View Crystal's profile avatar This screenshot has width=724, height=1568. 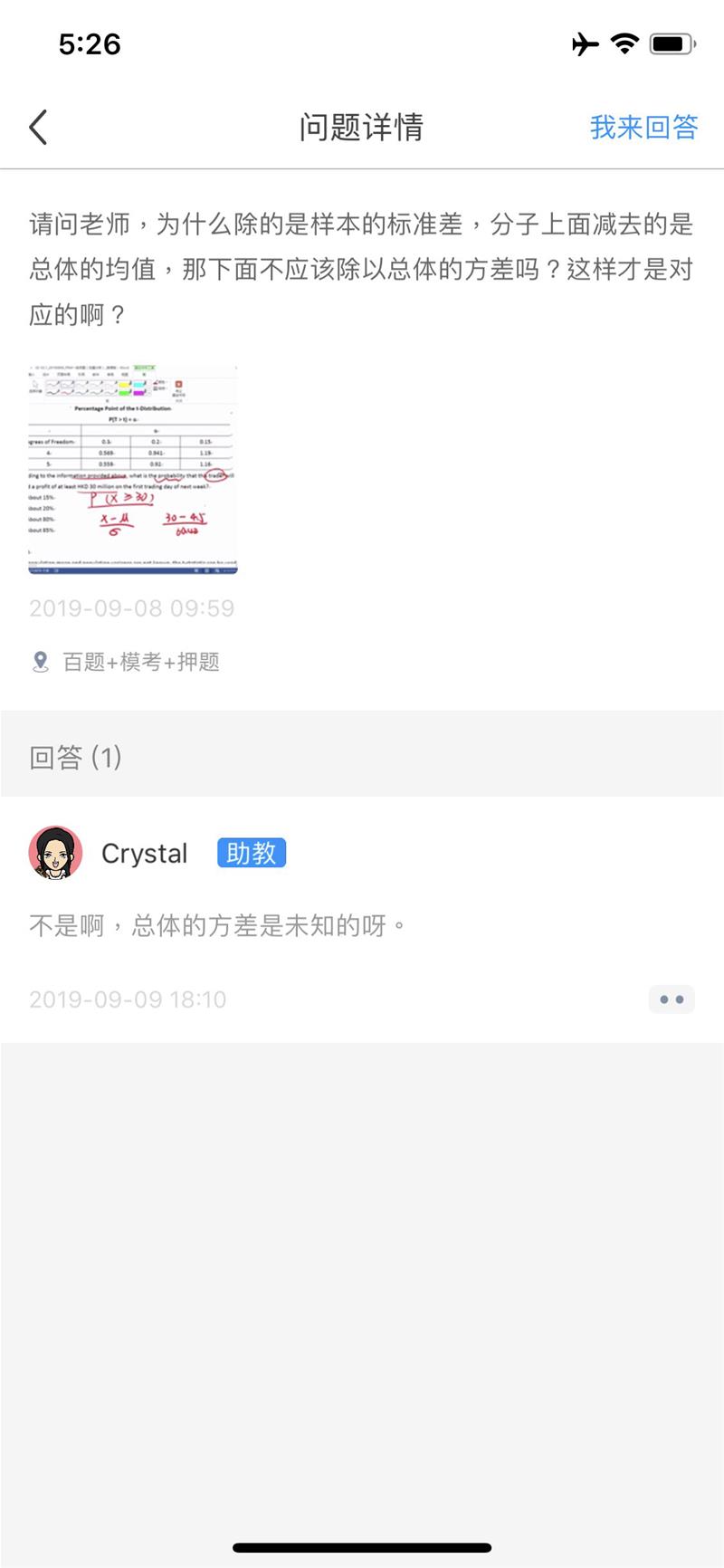point(56,853)
